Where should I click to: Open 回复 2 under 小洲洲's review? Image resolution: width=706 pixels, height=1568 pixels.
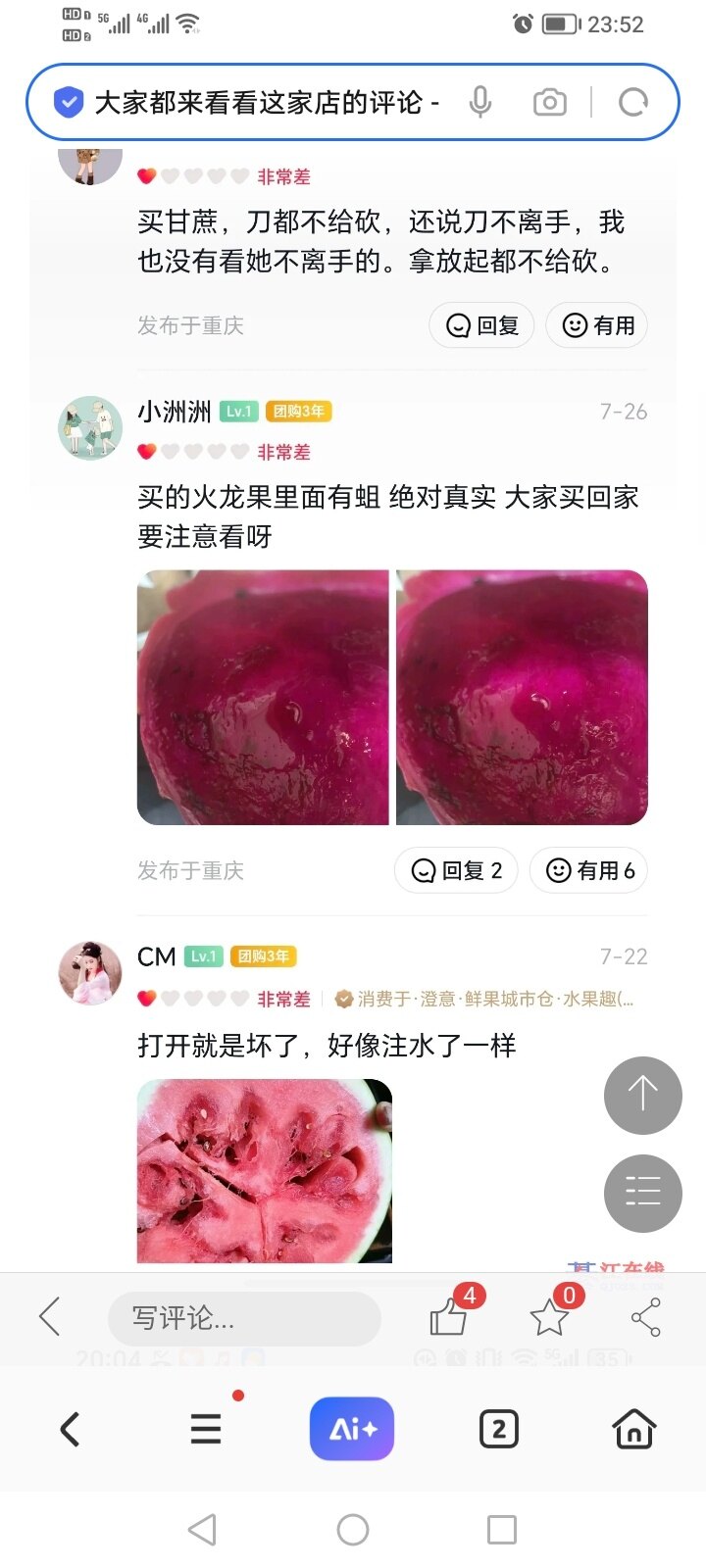456,870
